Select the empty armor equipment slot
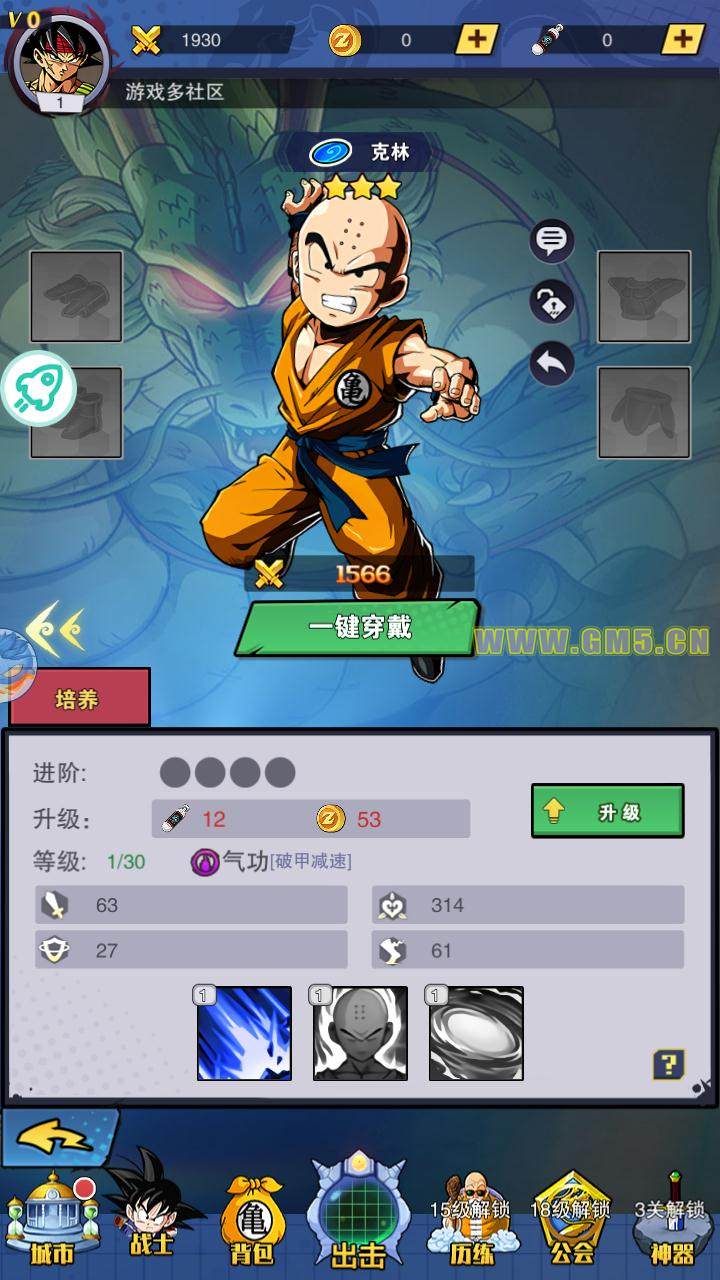Viewport: 720px width, 1280px height. click(644, 296)
